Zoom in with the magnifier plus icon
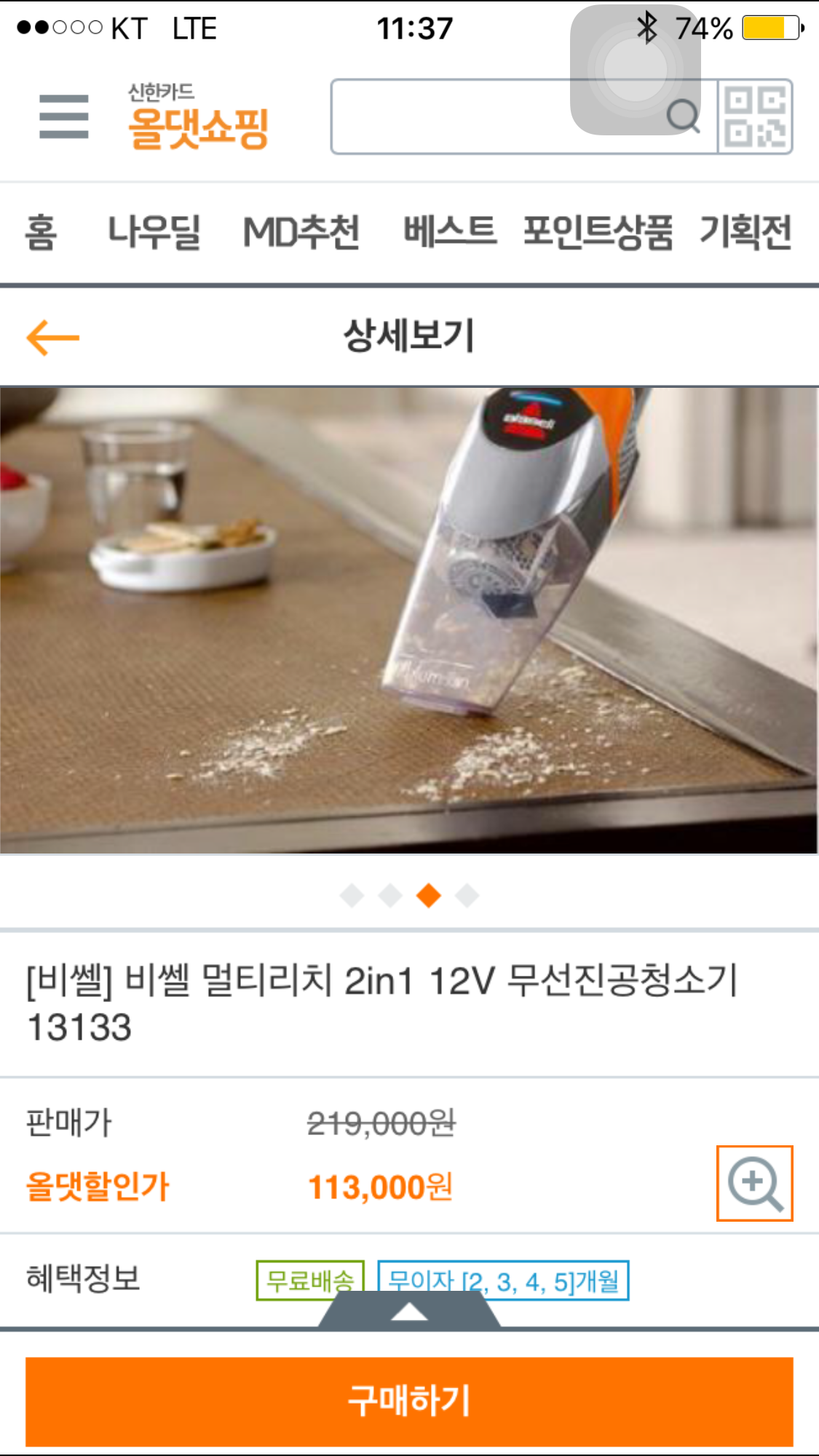 pos(754,1183)
